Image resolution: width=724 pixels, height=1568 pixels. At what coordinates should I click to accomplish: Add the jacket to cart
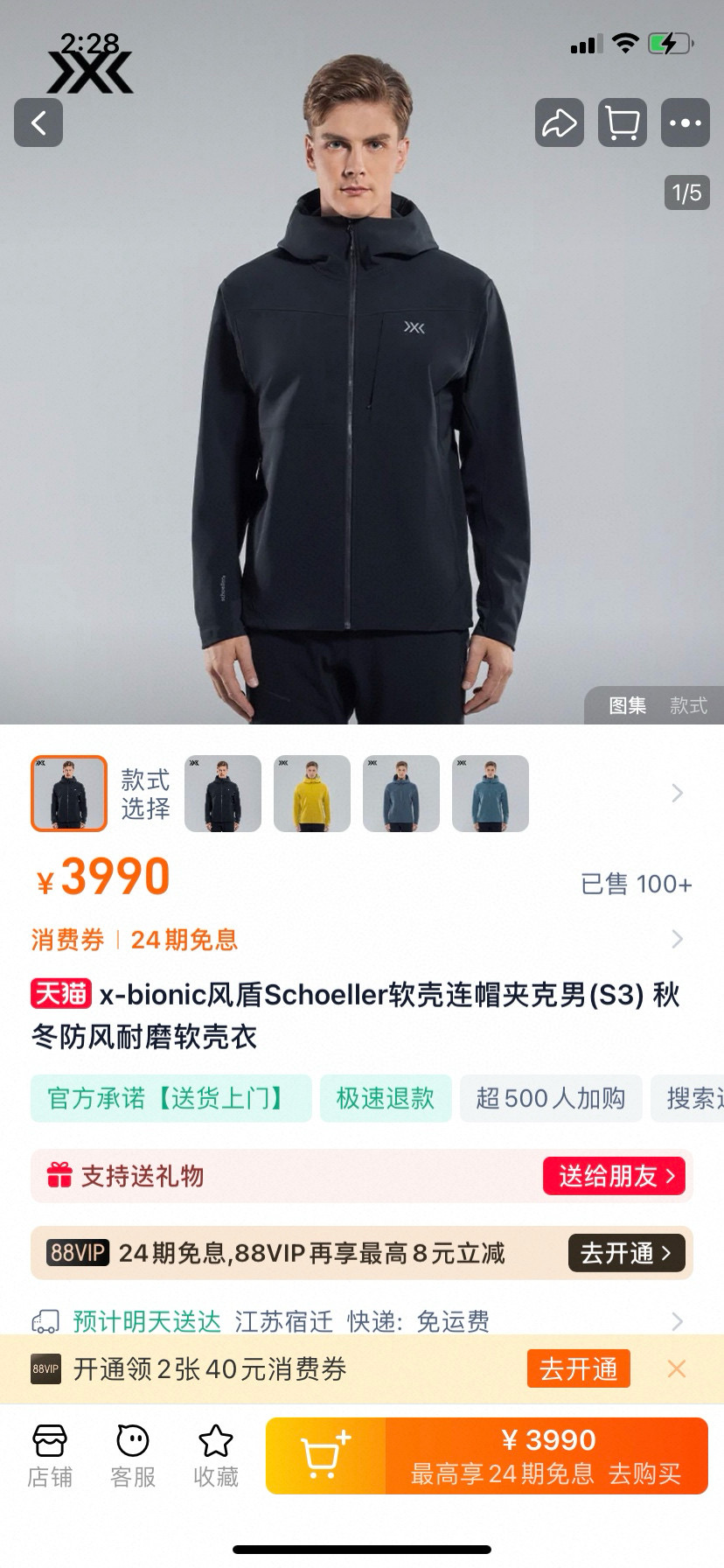[x=325, y=1456]
